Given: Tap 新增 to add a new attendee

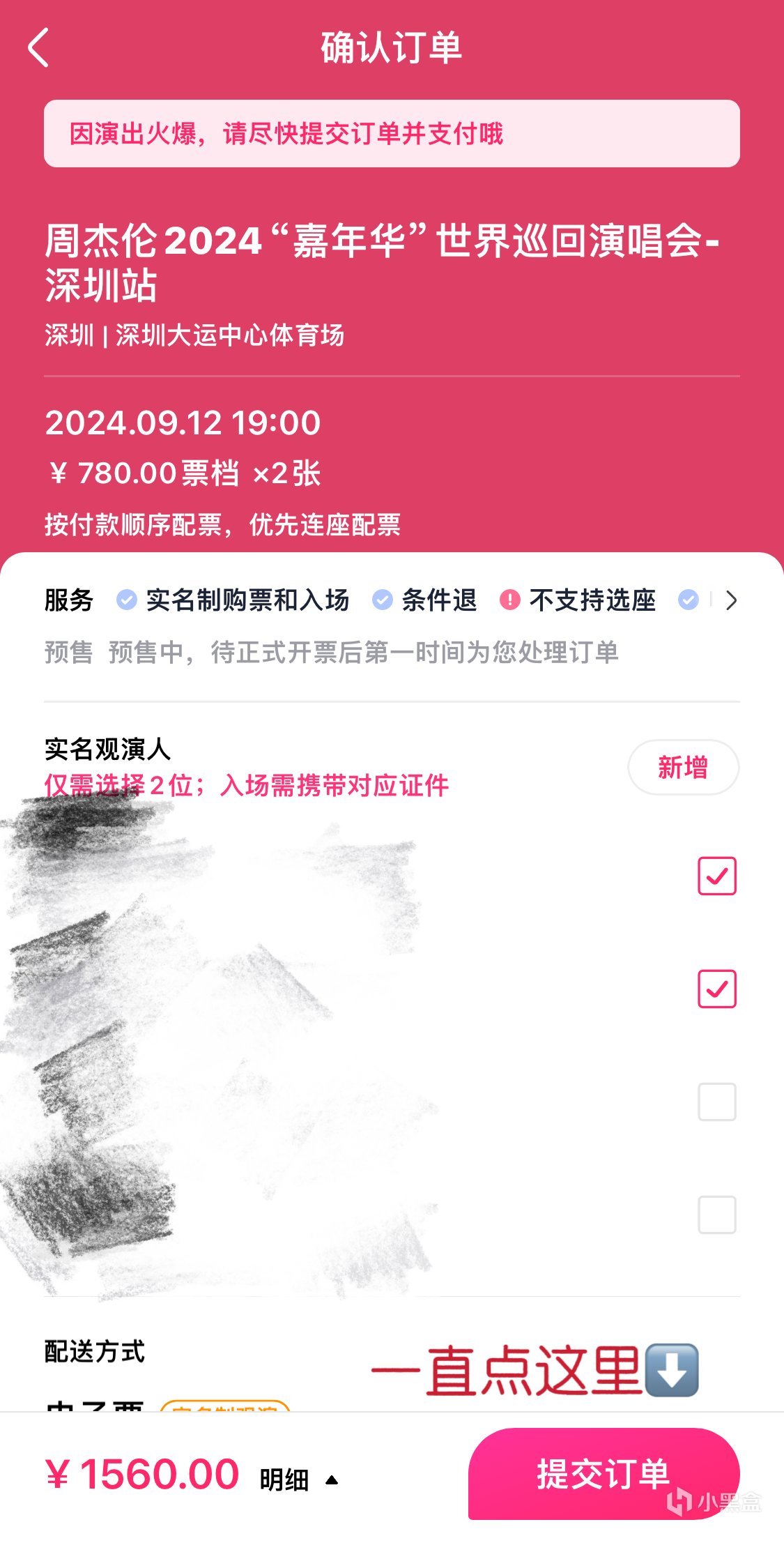Looking at the screenshot, I should click(x=683, y=767).
